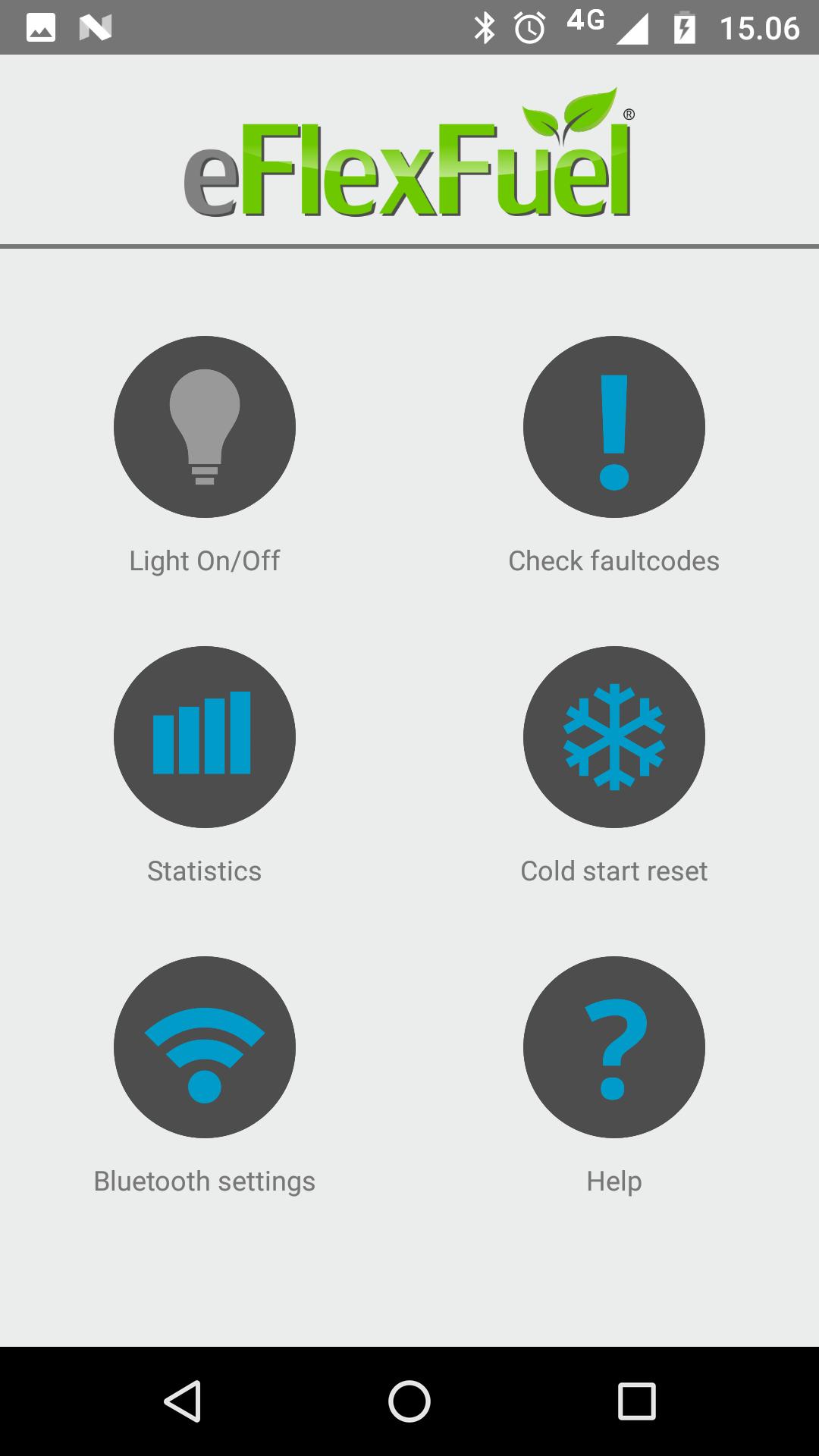Viewport: 819px width, 1456px height.
Task: Open Help using its text label
Action: coord(614,1180)
